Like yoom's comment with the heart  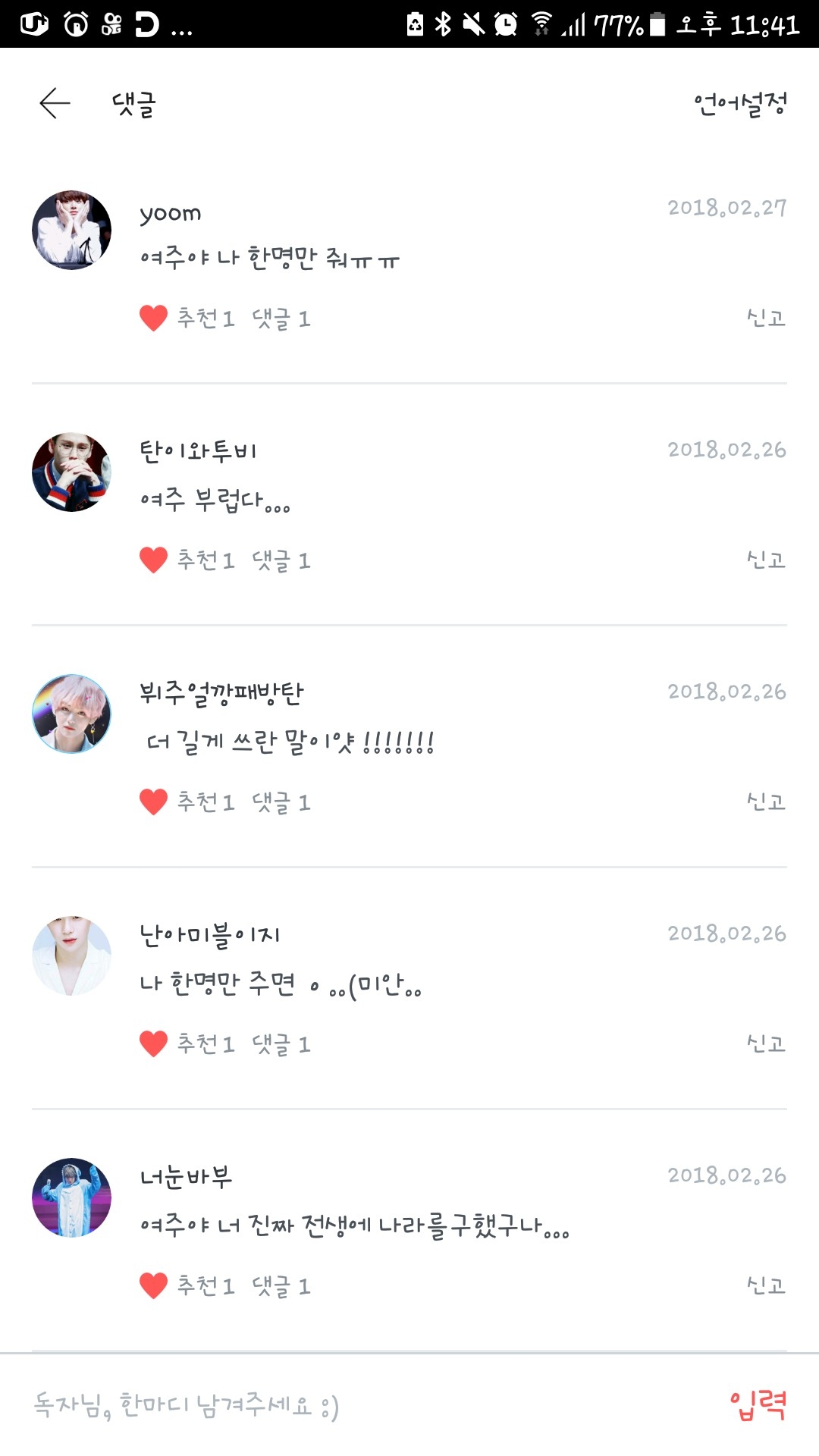tap(153, 318)
